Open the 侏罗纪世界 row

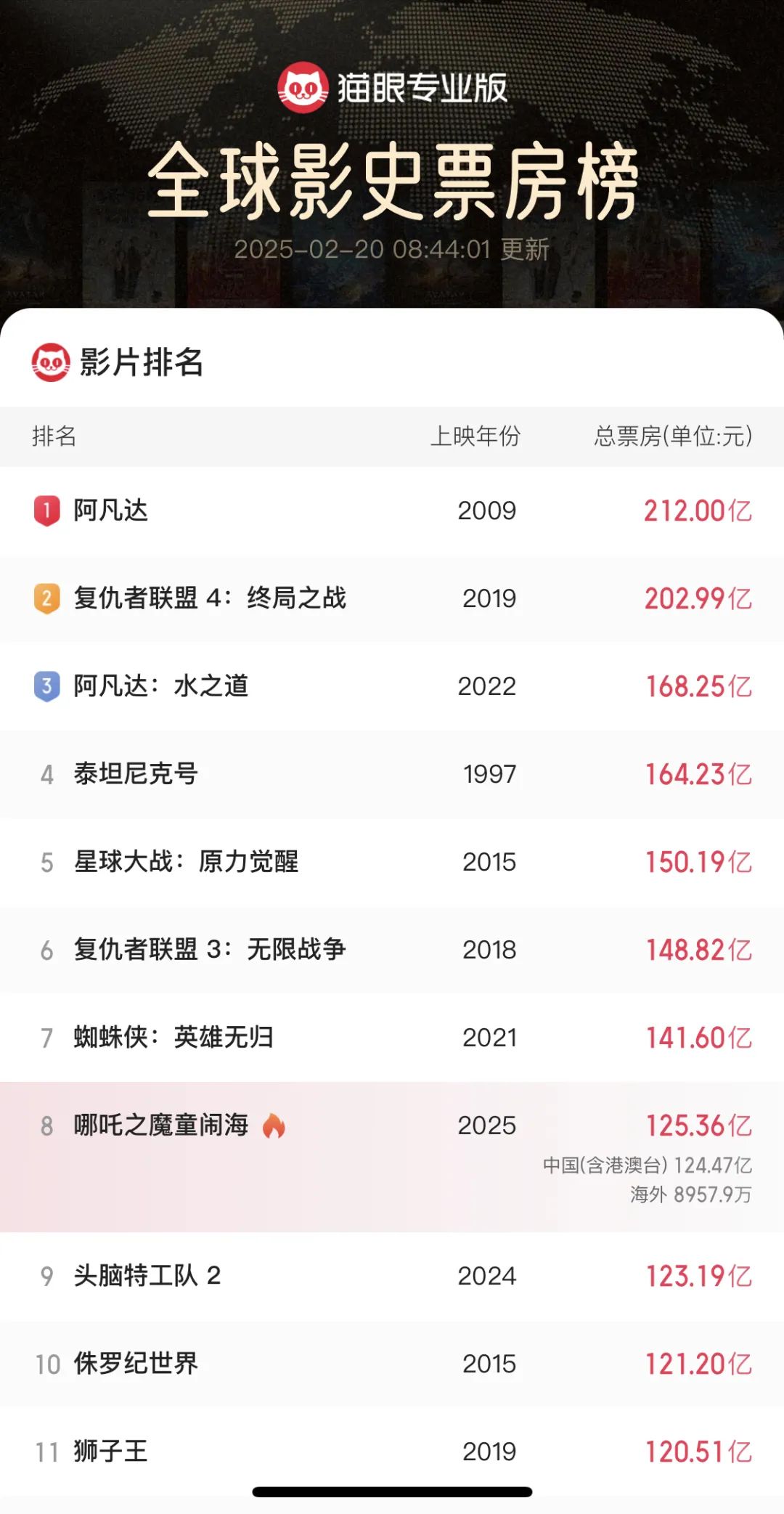[392, 1364]
